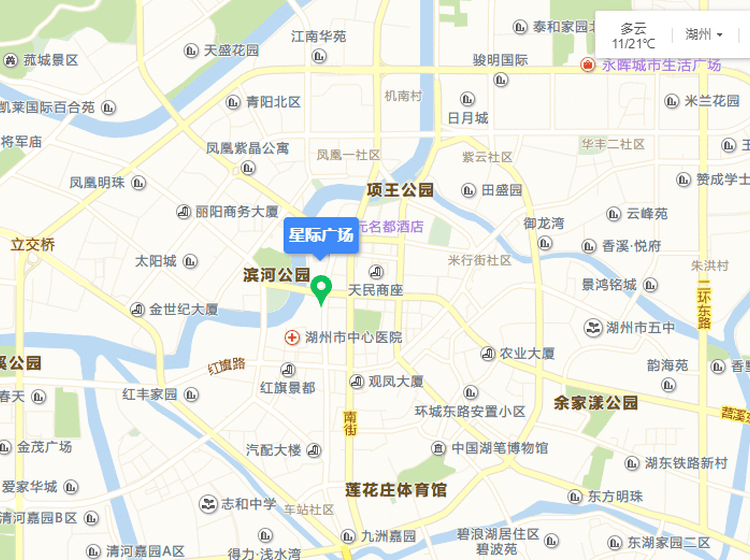Open the 星际广场 label bubble
750x560 pixels.
click(x=320, y=237)
